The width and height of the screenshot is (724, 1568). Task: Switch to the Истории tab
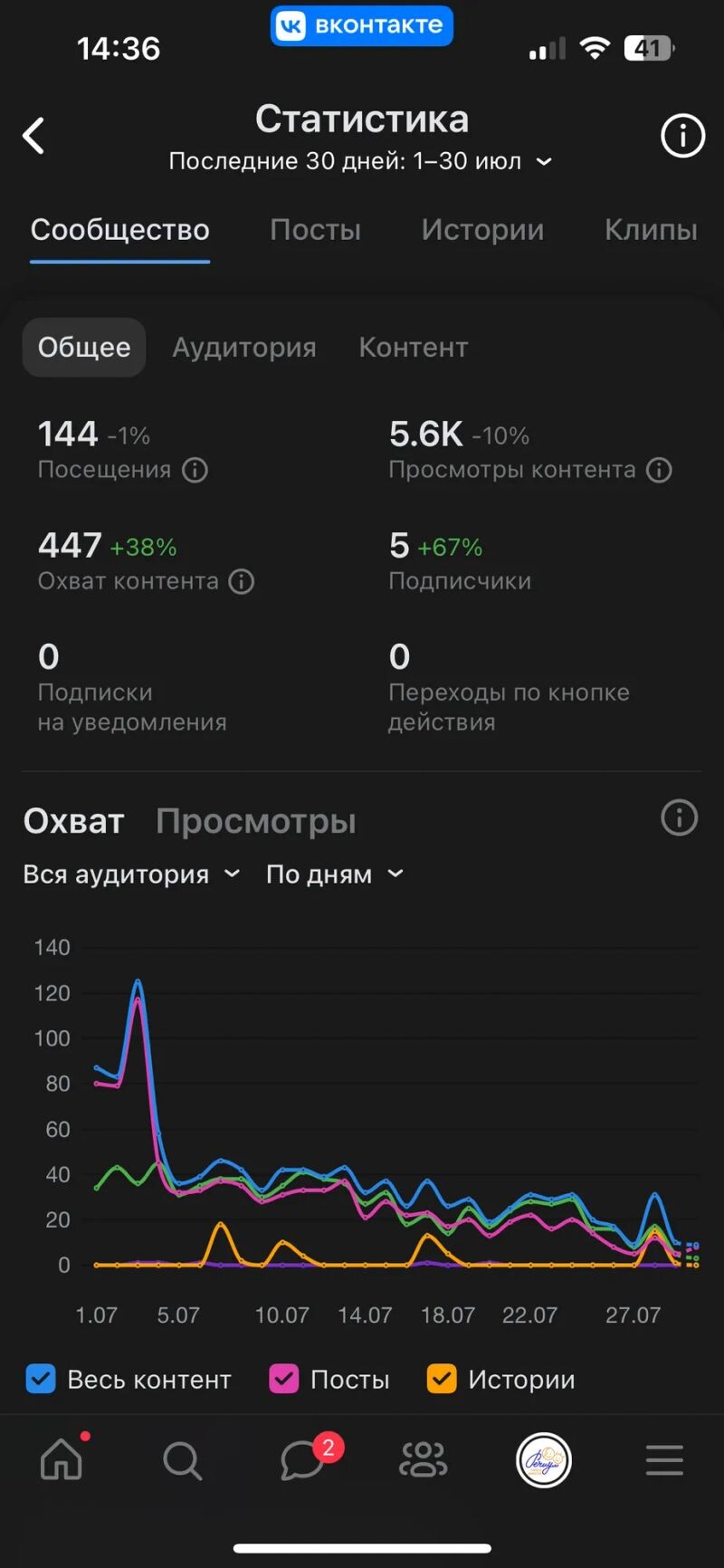pyautogui.click(x=482, y=230)
